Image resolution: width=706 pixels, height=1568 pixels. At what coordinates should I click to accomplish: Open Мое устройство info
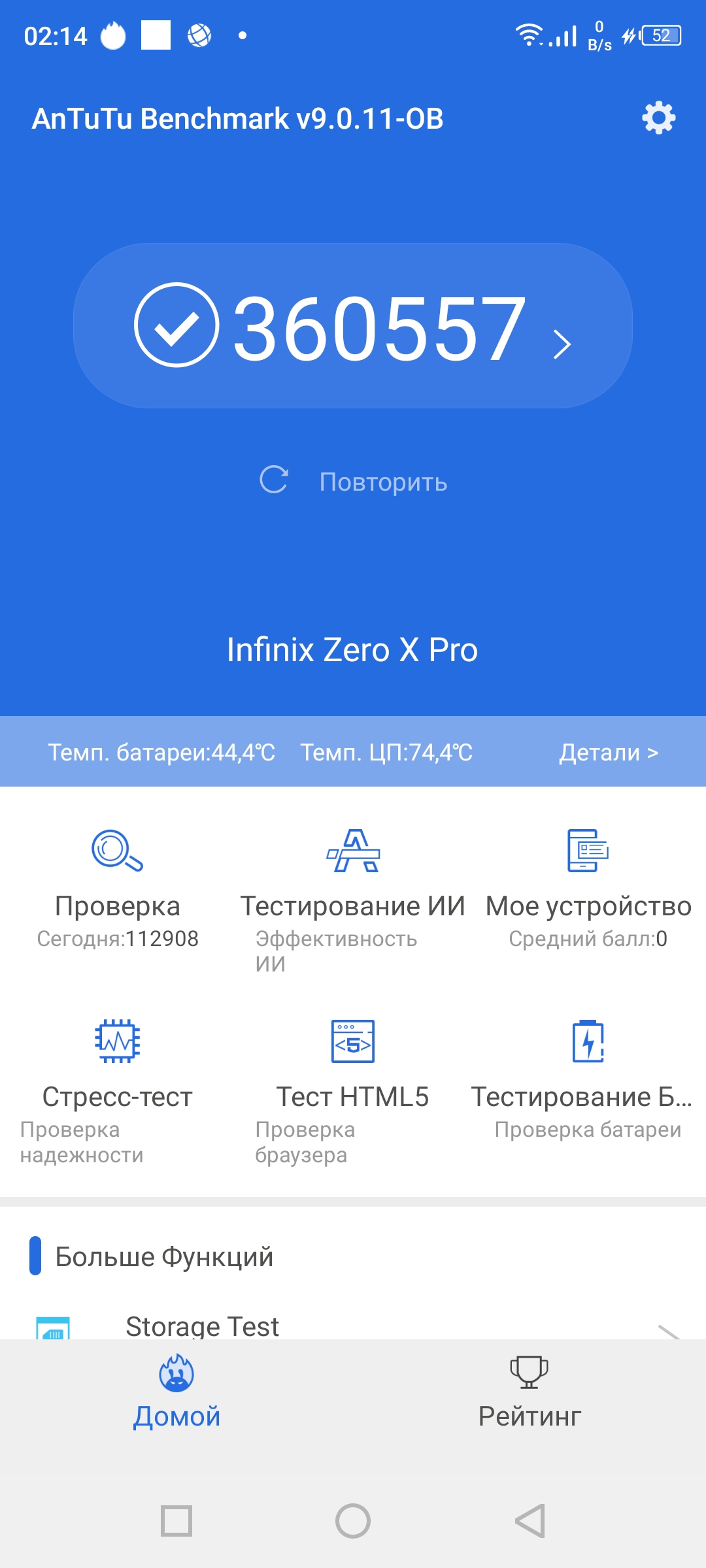588,889
